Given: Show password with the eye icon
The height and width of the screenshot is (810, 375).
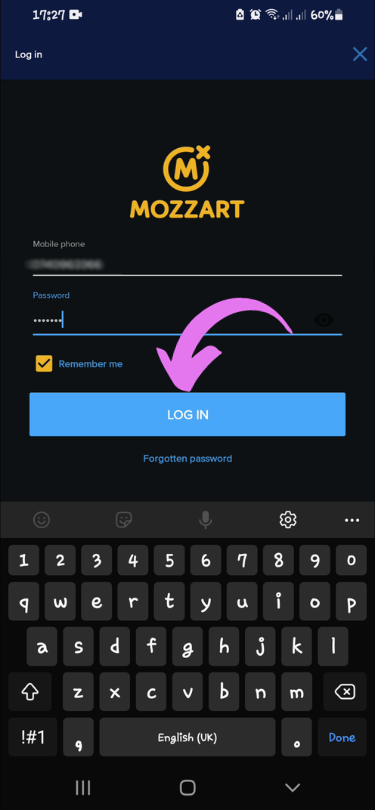Looking at the screenshot, I should pyautogui.click(x=324, y=320).
